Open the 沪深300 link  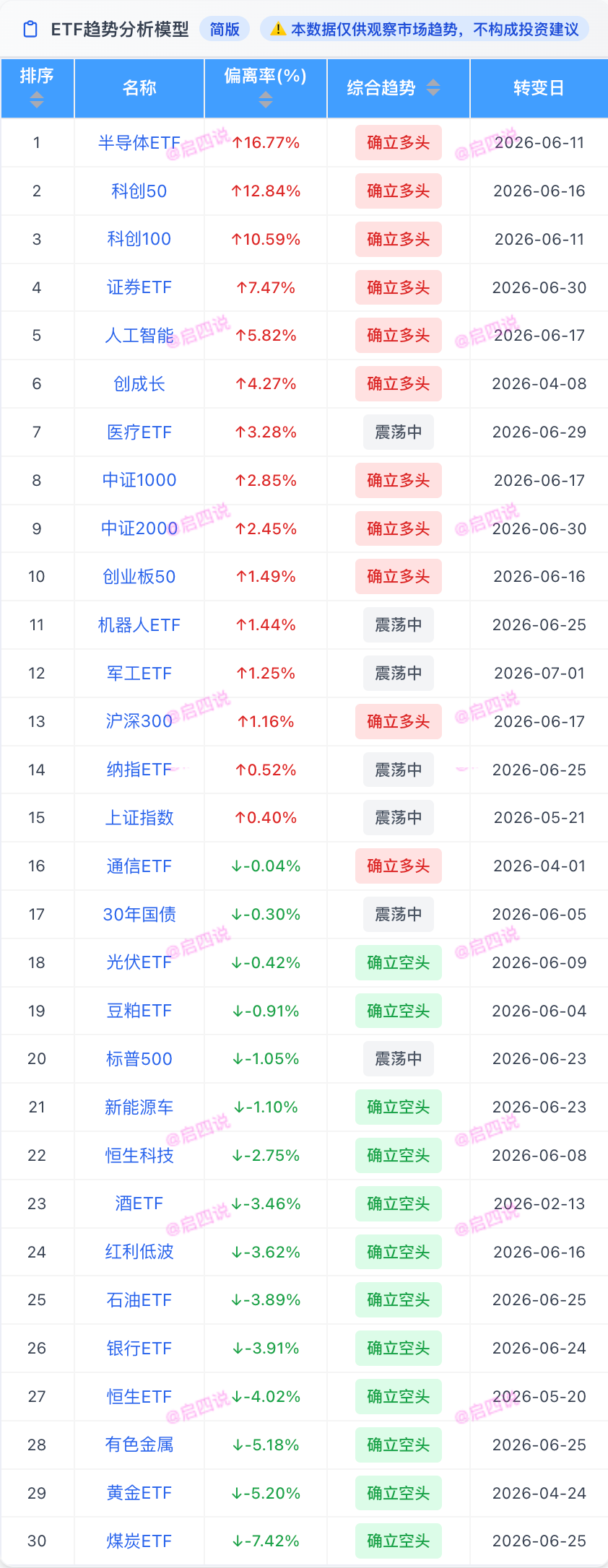tap(139, 721)
